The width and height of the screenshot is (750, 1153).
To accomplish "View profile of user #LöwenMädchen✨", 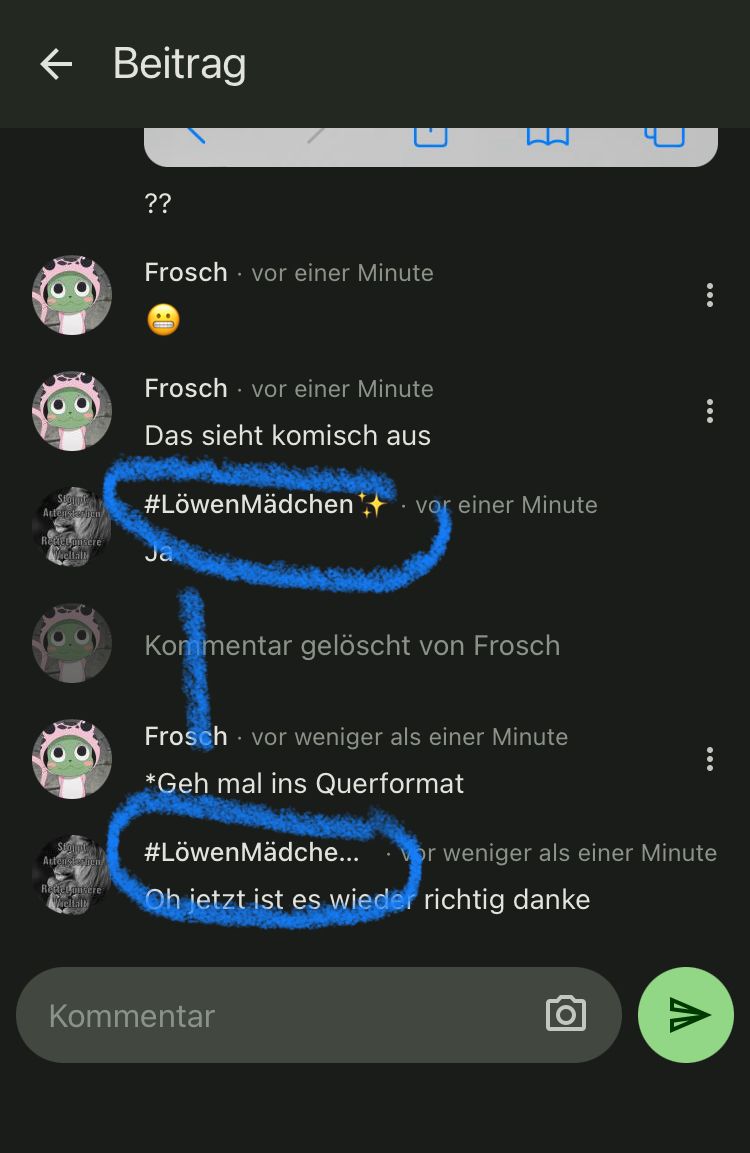I will click(x=264, y=505).
